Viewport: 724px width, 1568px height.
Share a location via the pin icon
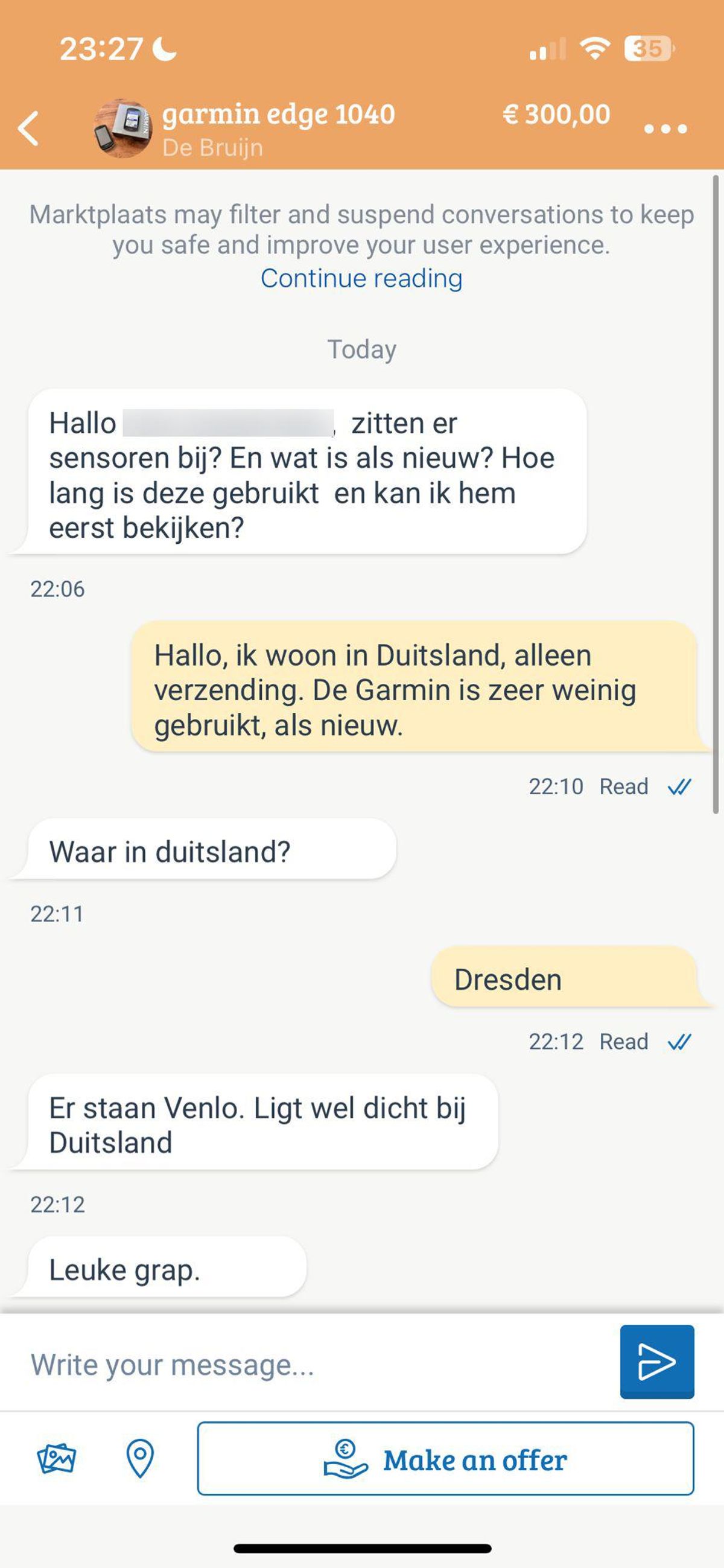tap(140, 1458)
